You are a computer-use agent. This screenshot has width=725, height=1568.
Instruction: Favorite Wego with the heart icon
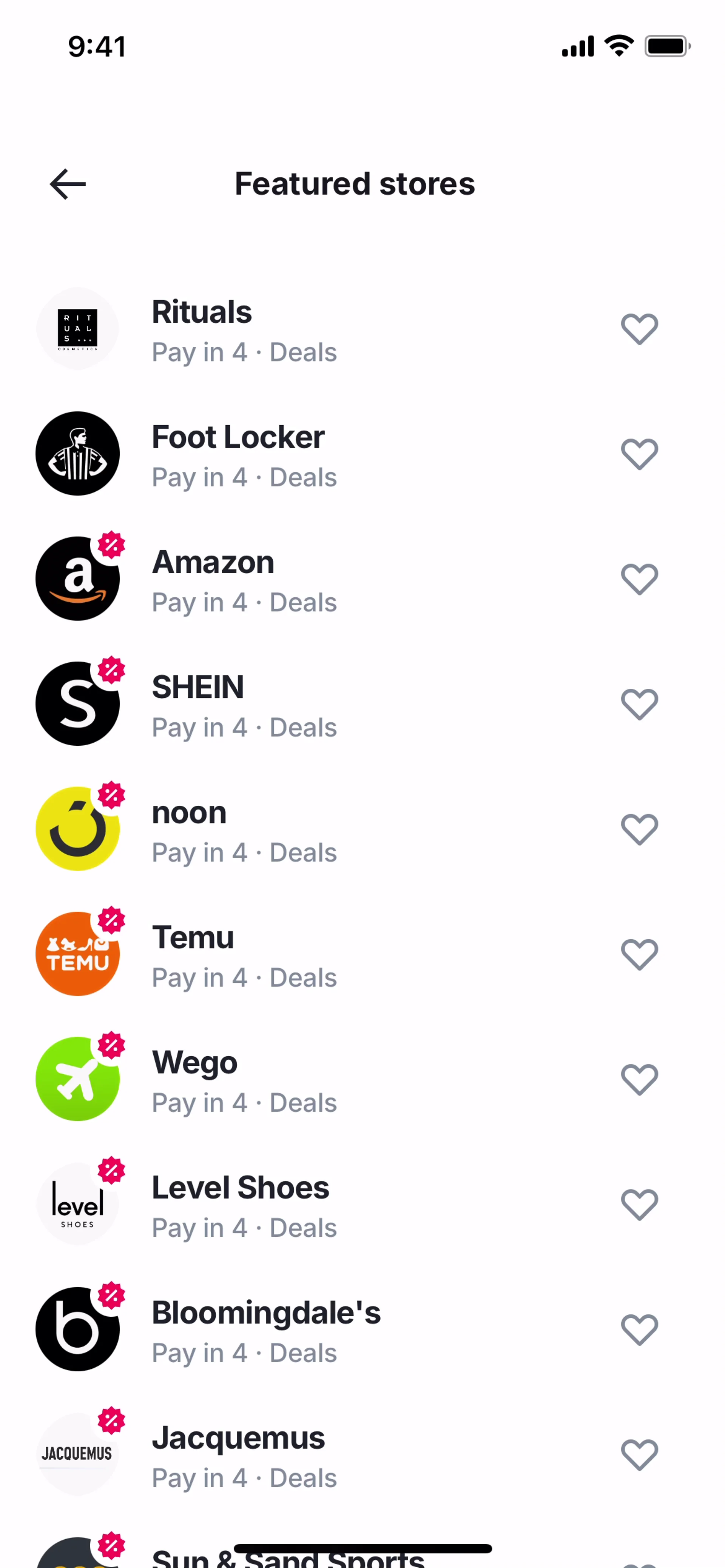pos(639,1079)
